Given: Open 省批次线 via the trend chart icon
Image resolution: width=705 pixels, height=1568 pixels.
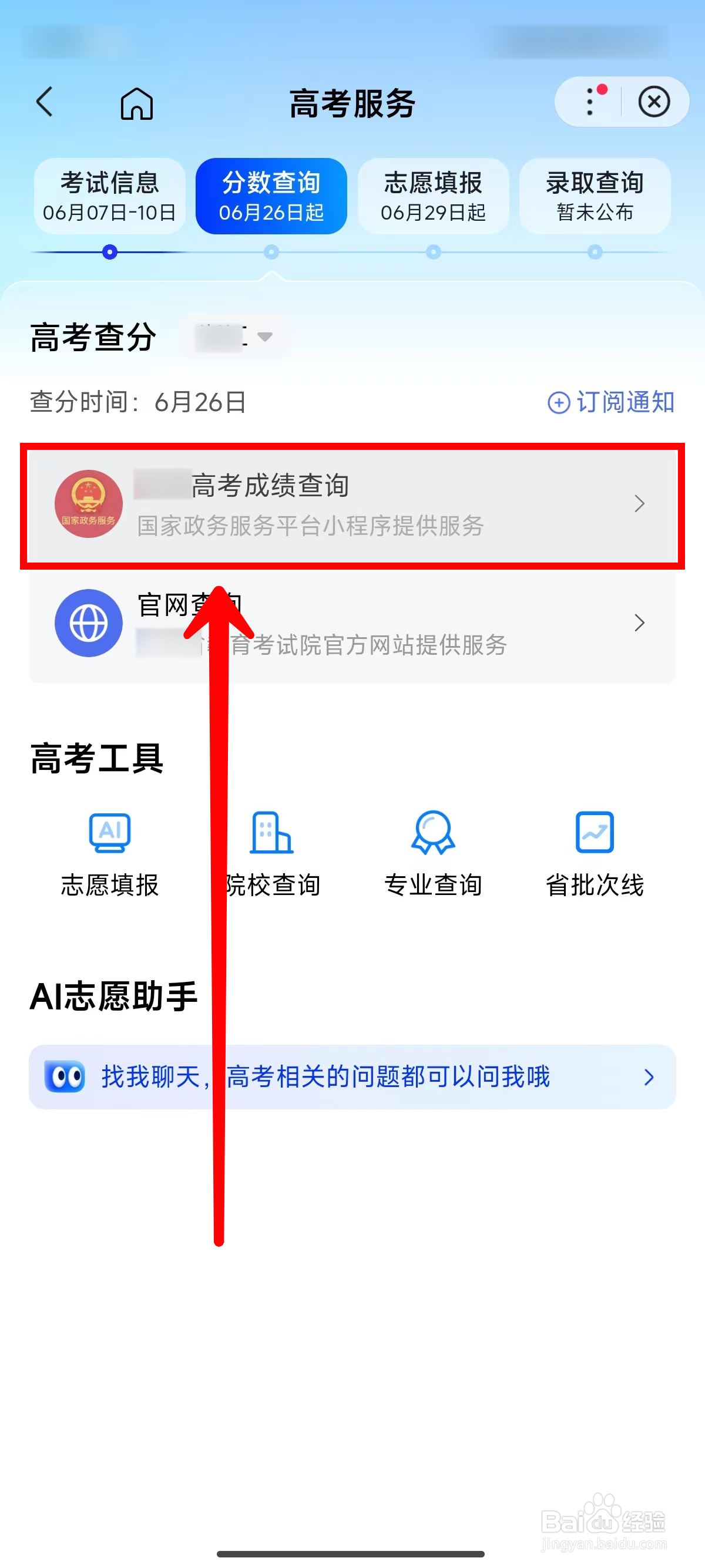Looking at the screenshot, I should [x=594, y=833].
